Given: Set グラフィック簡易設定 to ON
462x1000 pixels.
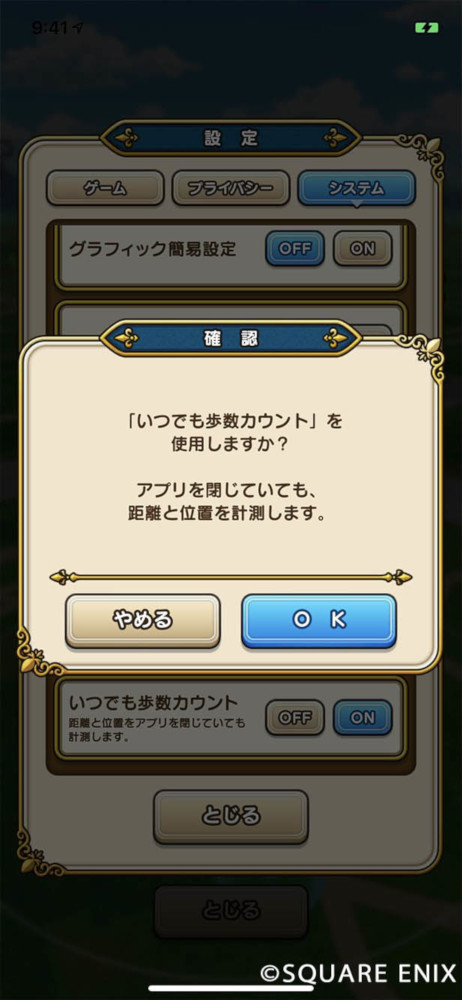Looking at the screenshot, I should pyautogui.click(x=362, y=249).
